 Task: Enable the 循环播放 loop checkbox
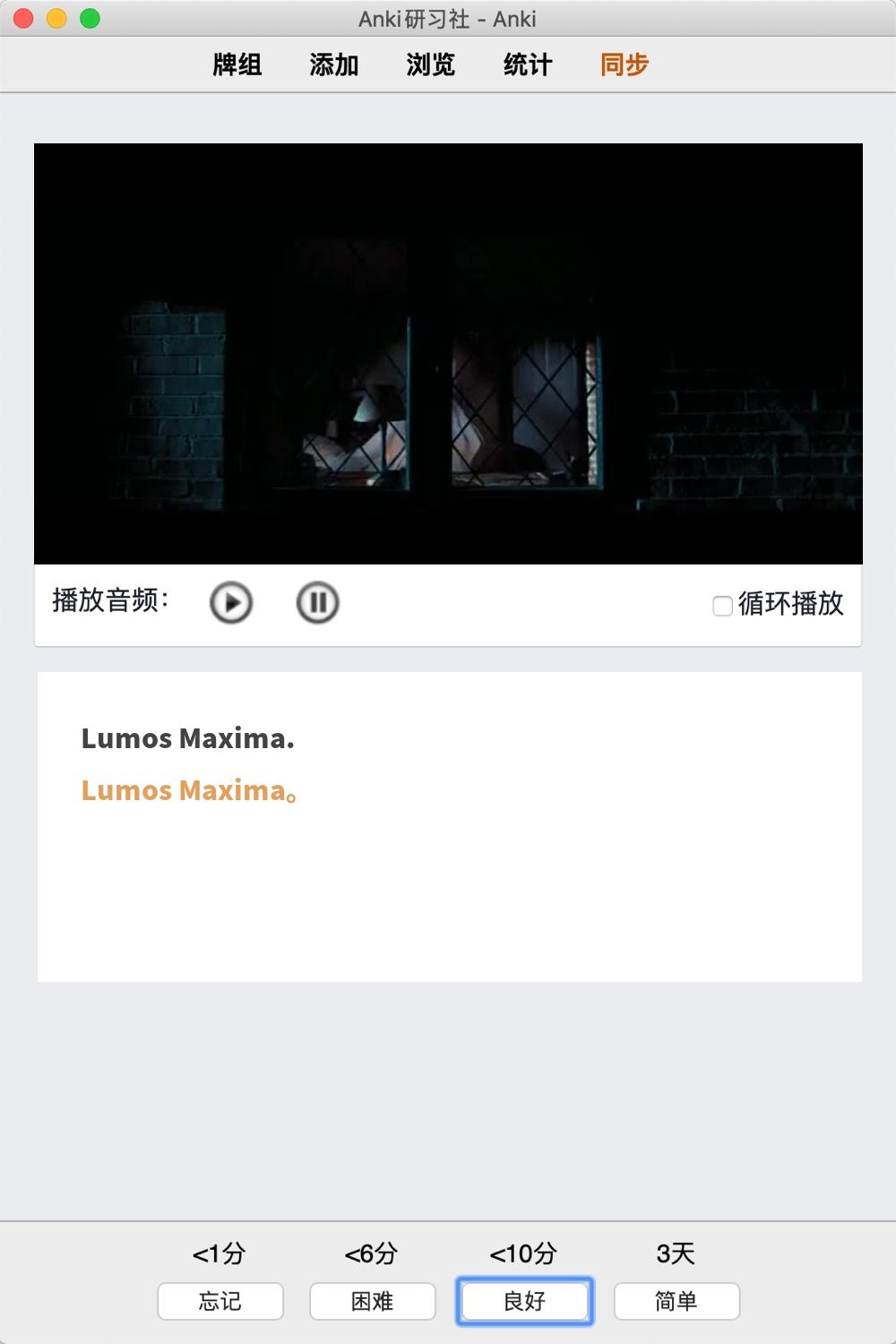pyautogui.click(x=722, y=606)
